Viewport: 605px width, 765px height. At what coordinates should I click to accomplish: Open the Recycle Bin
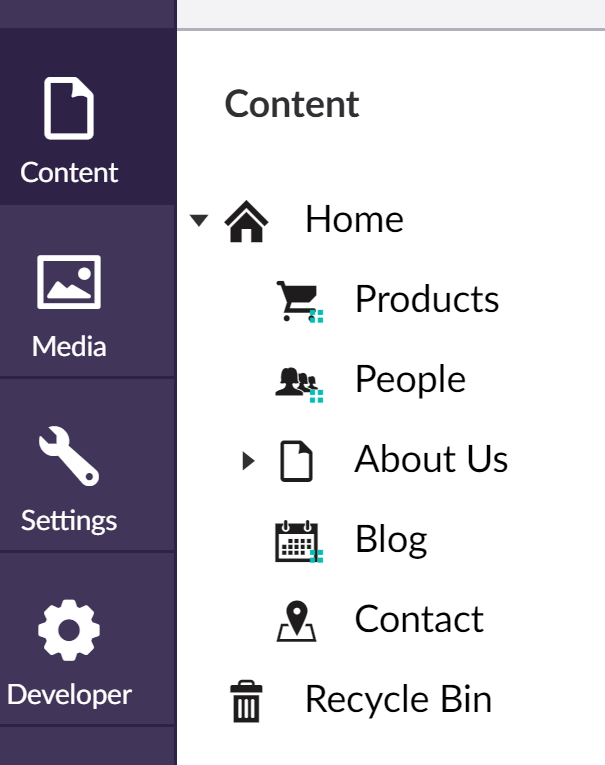click(x=398, y=699)
